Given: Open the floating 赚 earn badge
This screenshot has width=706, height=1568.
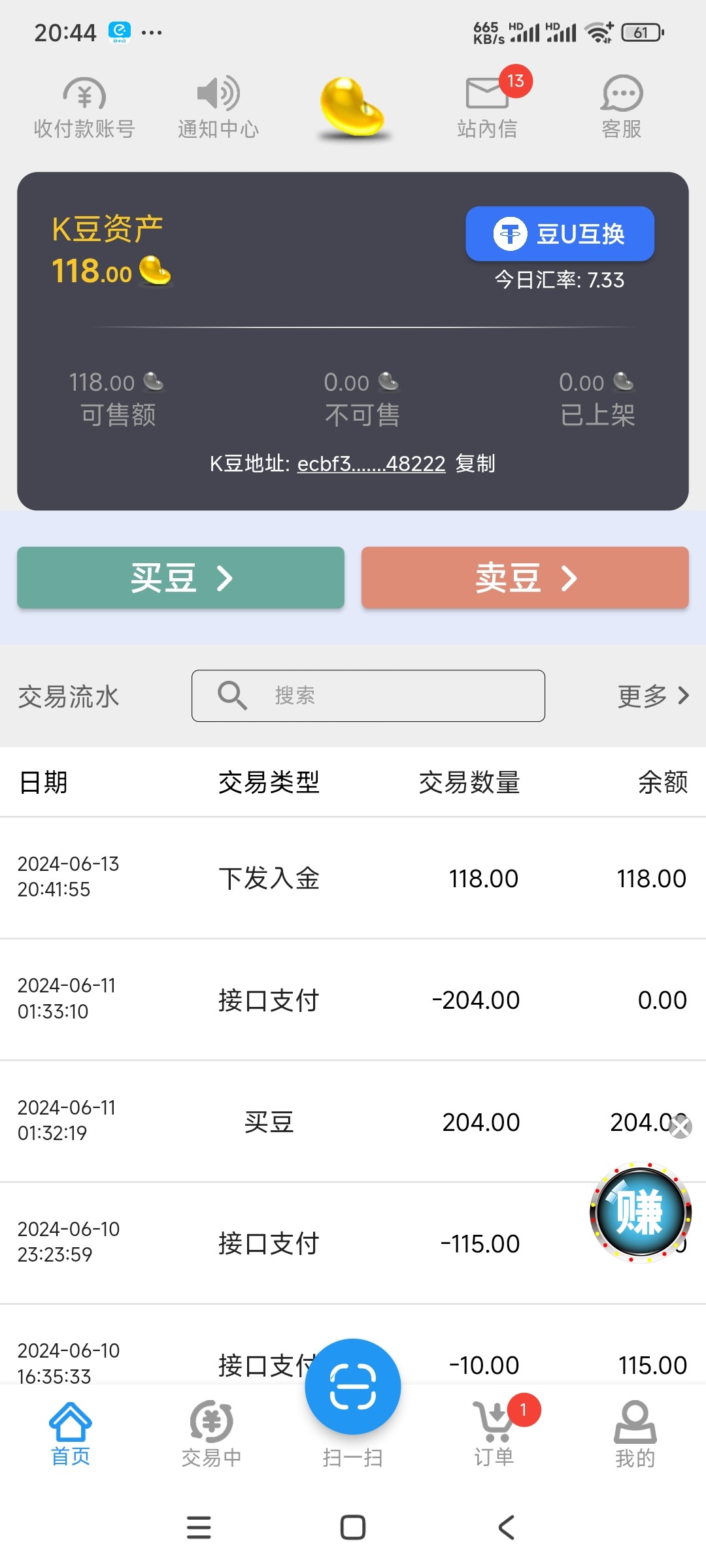Looking at the screenshot, I should point(640,1213).
